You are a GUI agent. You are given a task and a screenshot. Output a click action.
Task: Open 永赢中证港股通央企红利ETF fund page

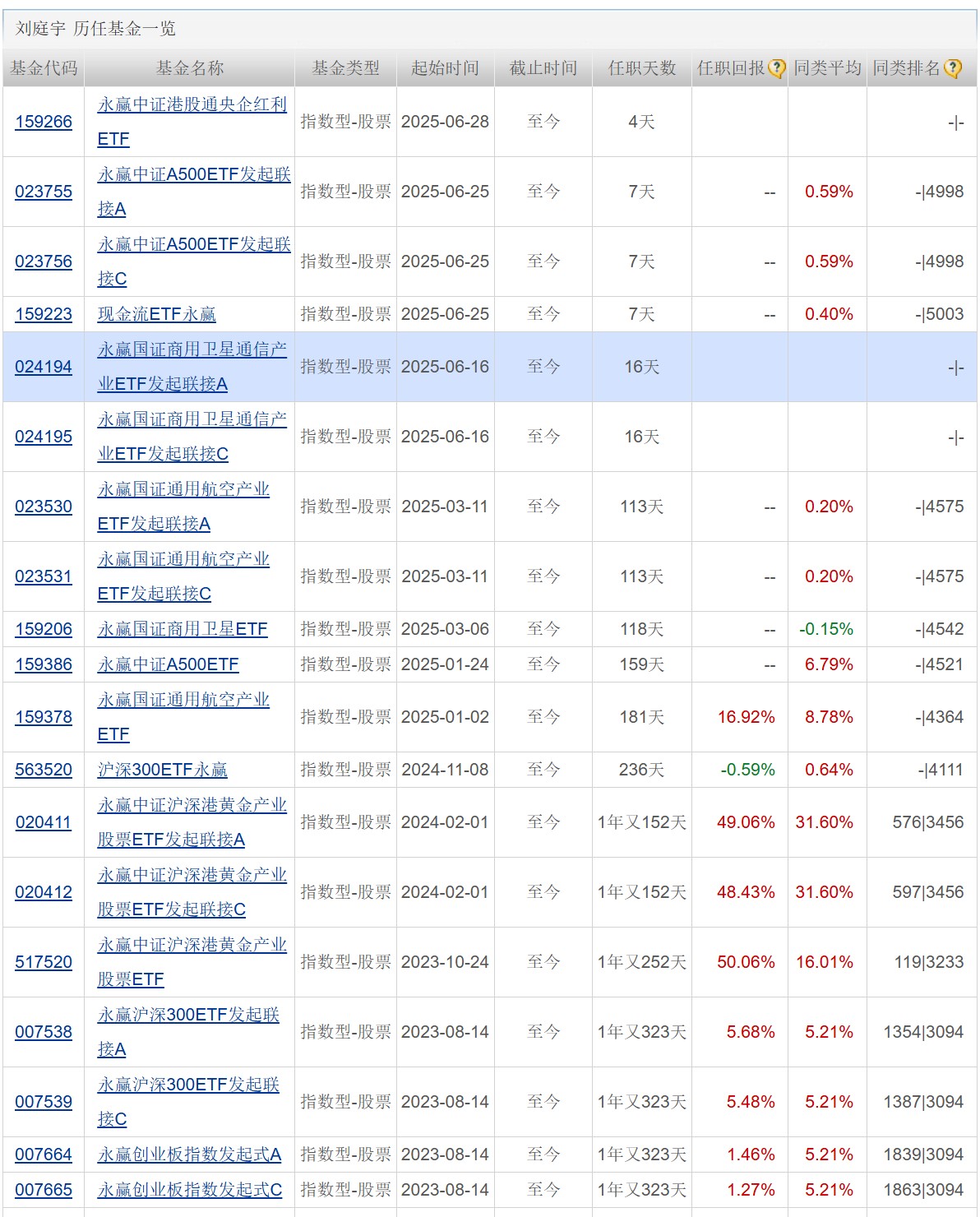click(x=192, y=105)
